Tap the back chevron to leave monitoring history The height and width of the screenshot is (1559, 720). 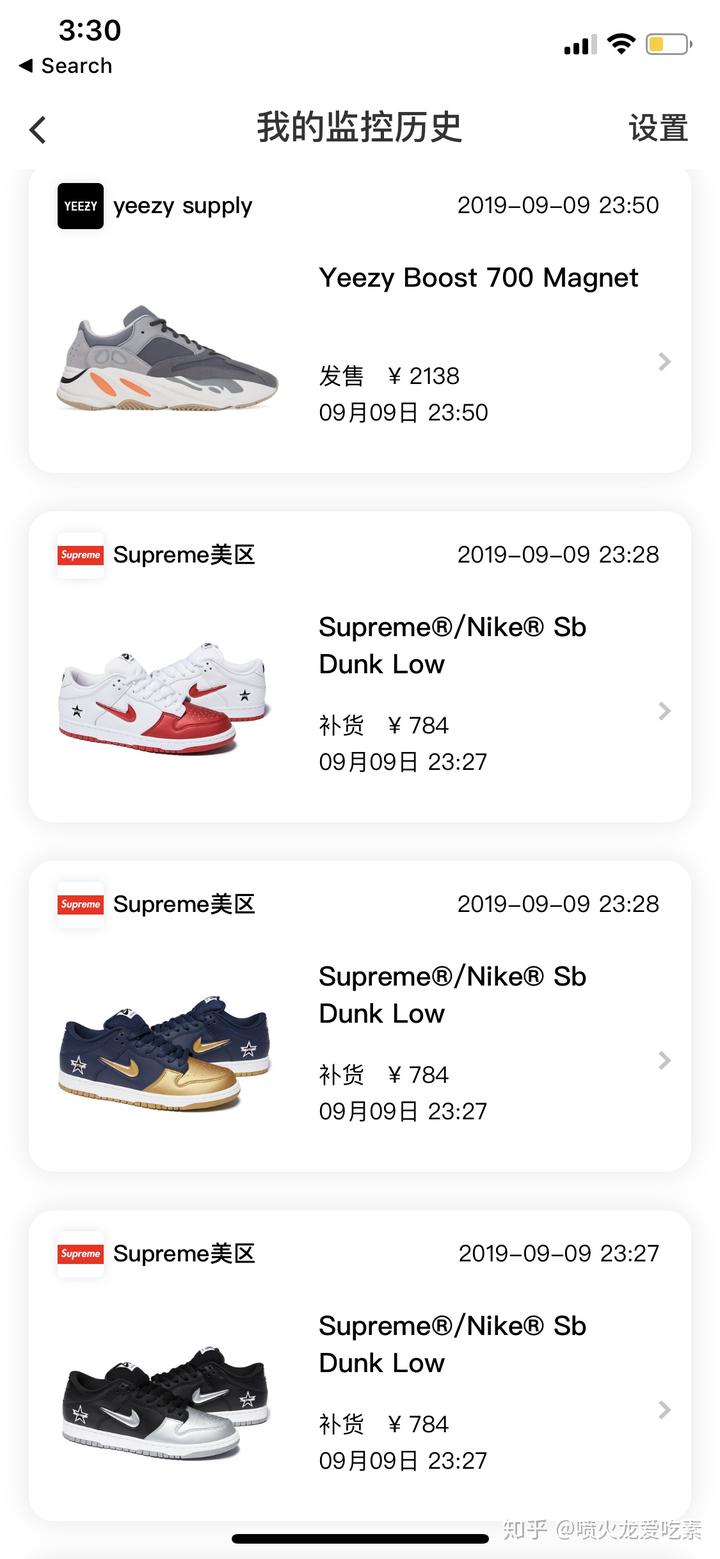(x=36, y=130)
